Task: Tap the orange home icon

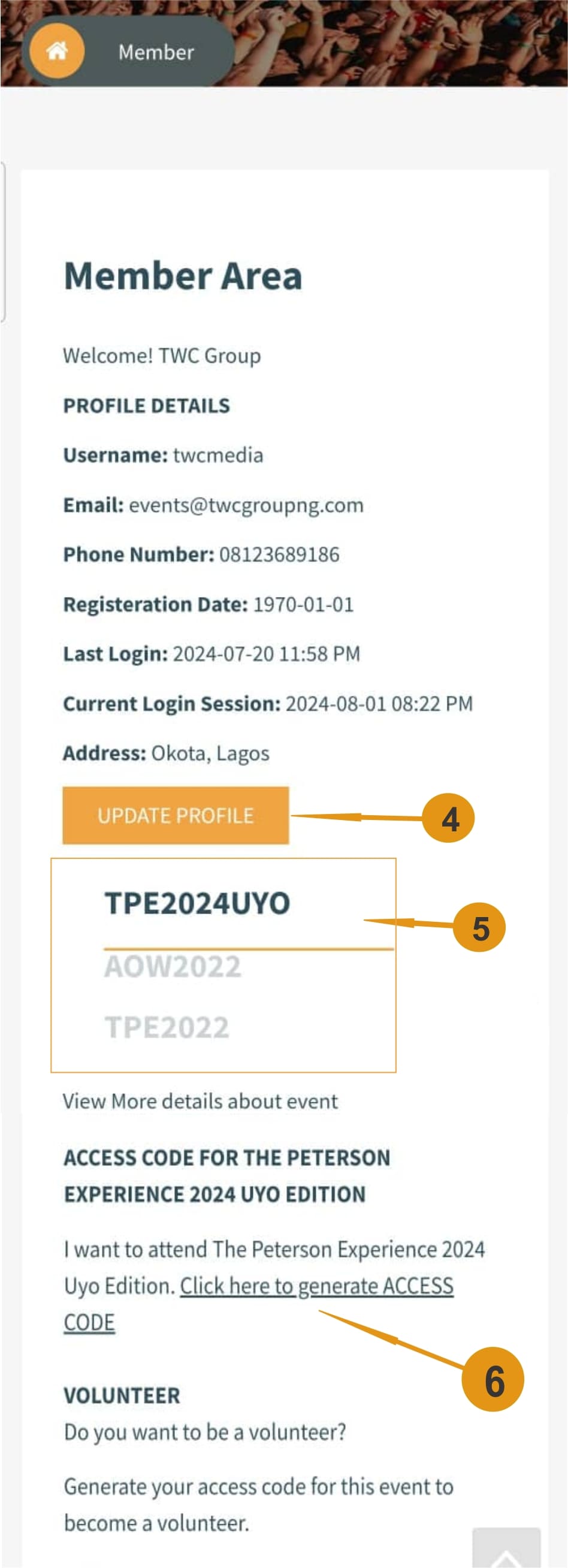Action: 56,51
